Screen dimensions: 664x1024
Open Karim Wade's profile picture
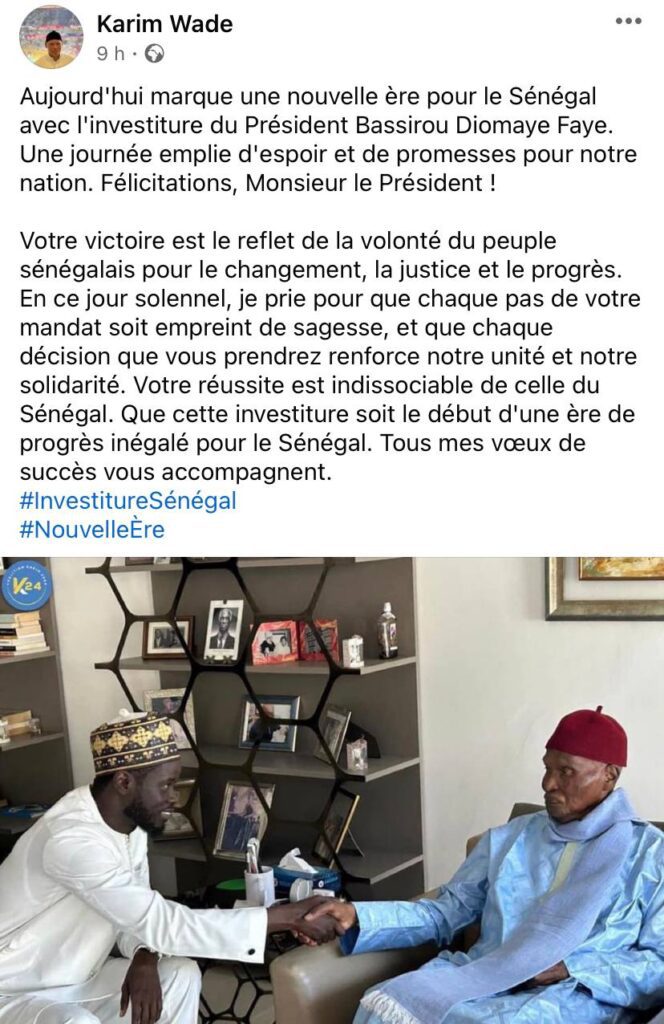coord(51,37)
